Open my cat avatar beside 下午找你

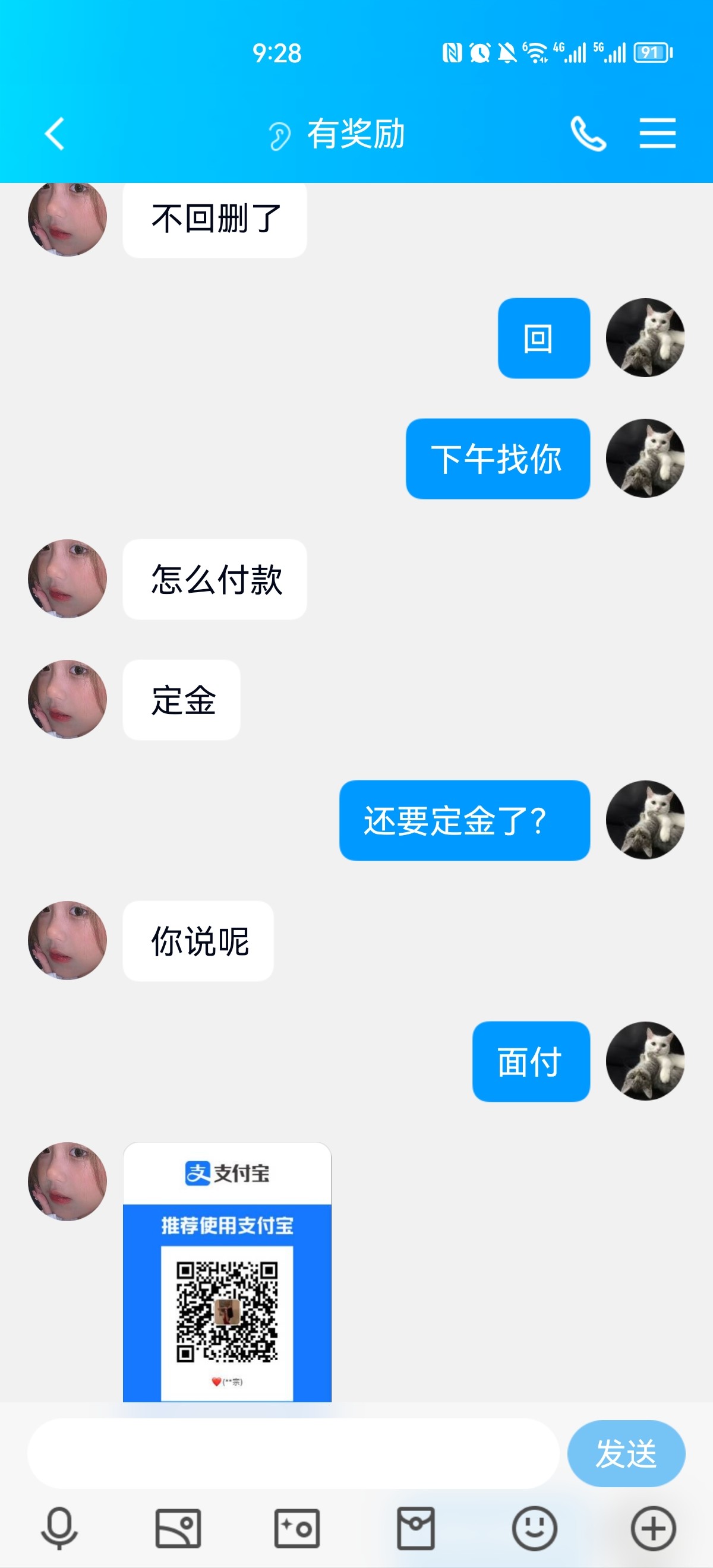[x=645, y=459]
